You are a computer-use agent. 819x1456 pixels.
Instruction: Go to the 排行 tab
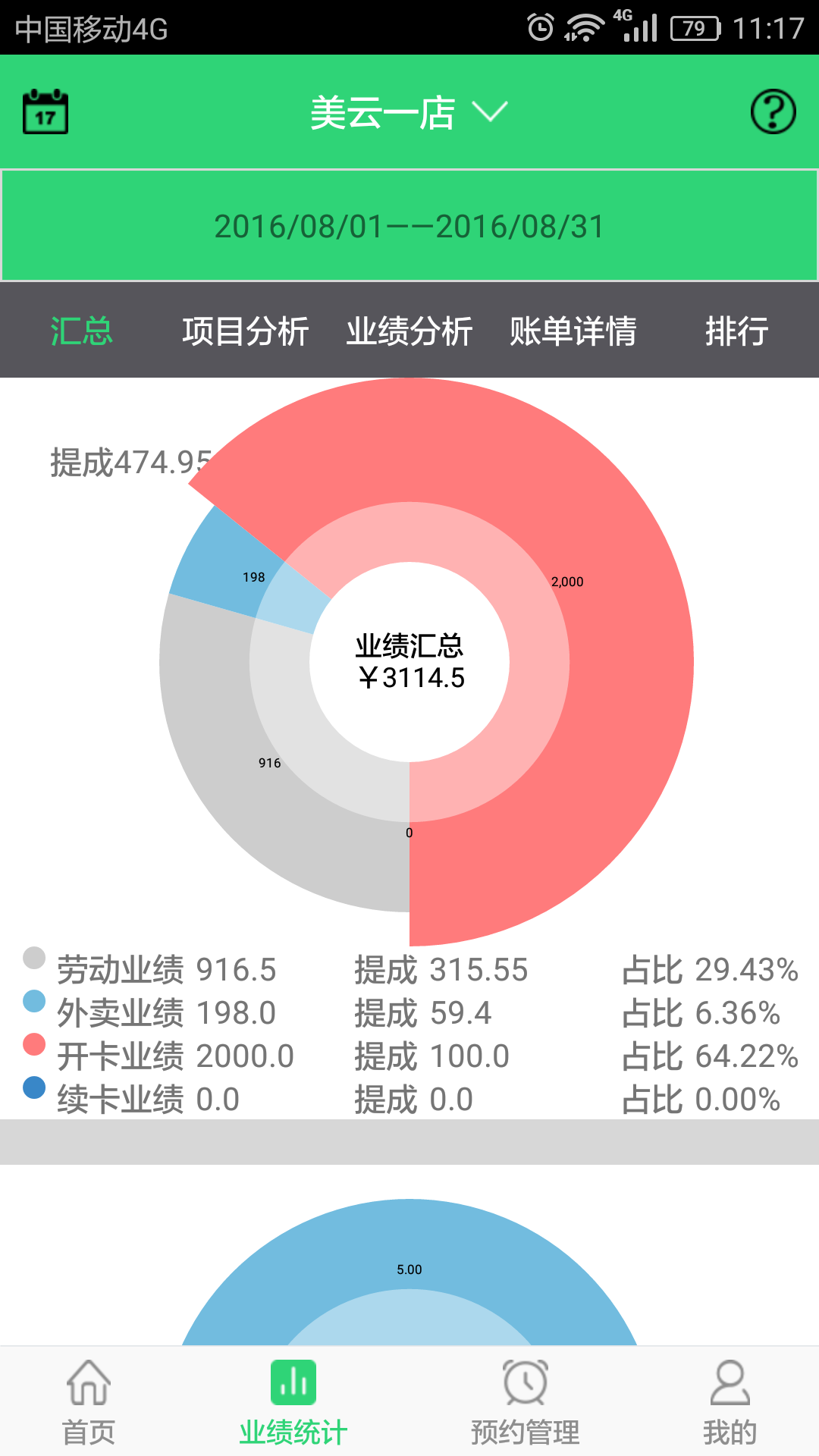pyautogui.click(x=736, y=331)
